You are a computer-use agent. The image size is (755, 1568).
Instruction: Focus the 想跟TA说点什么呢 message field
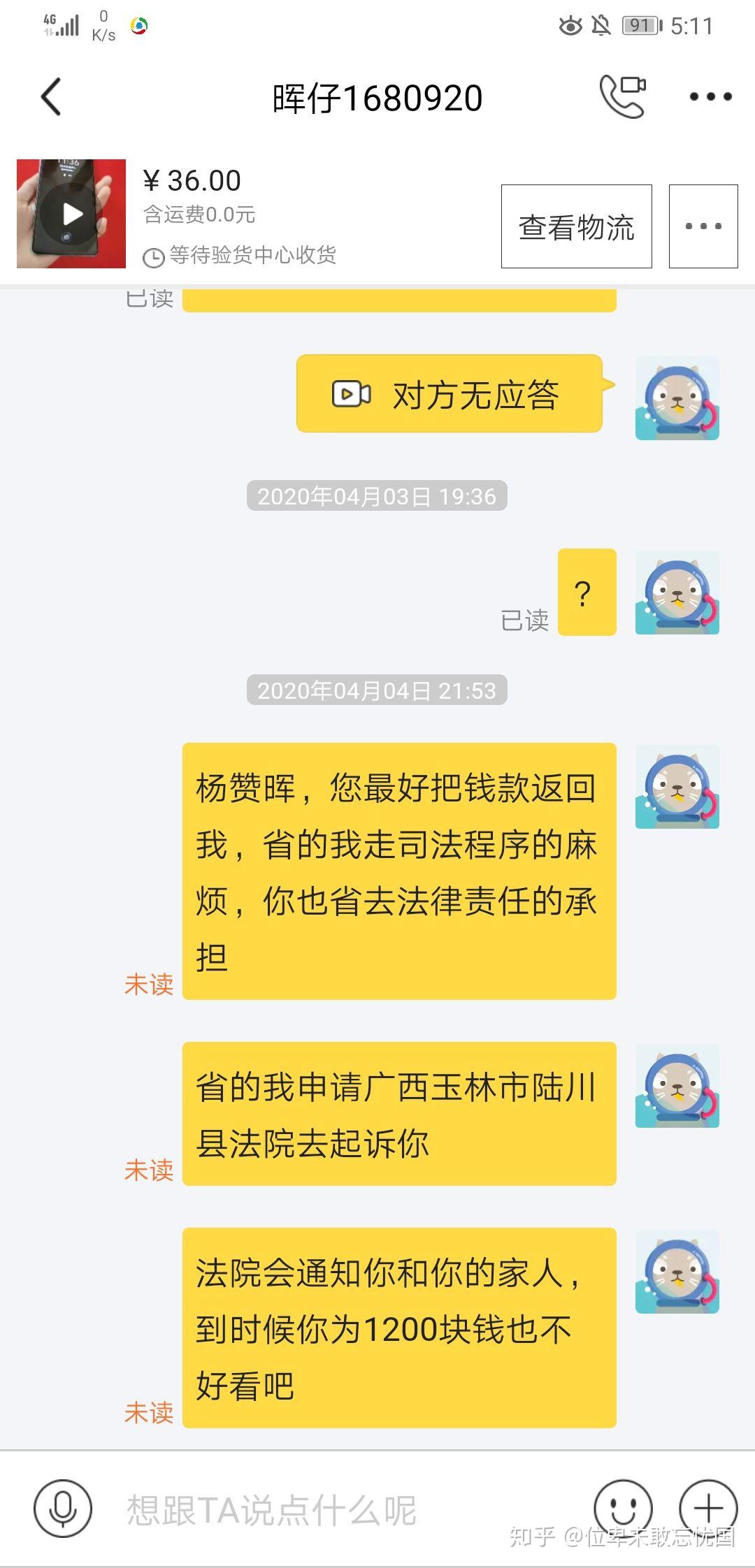coord(336,1509)
